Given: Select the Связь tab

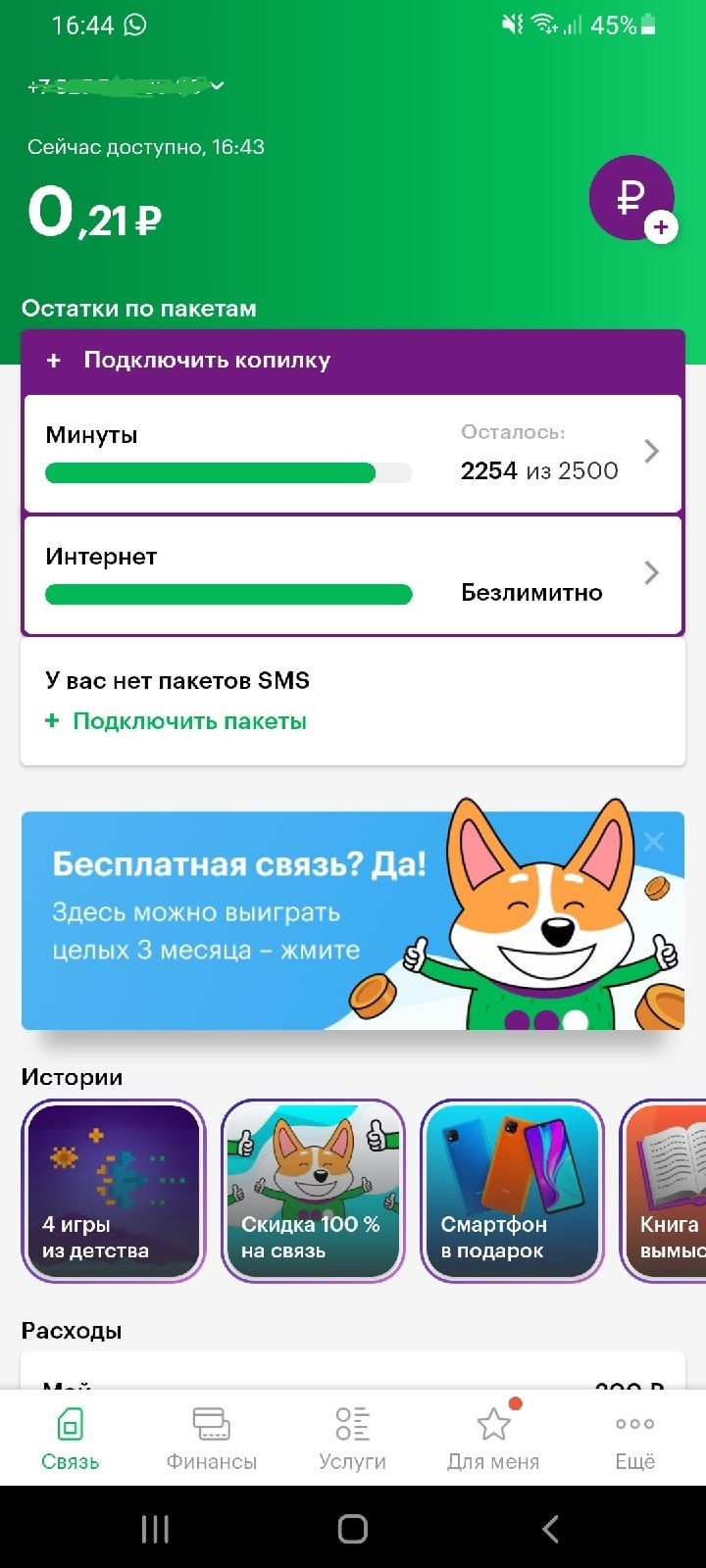Looking at the screenshot, I should [x=71, y=1438].
